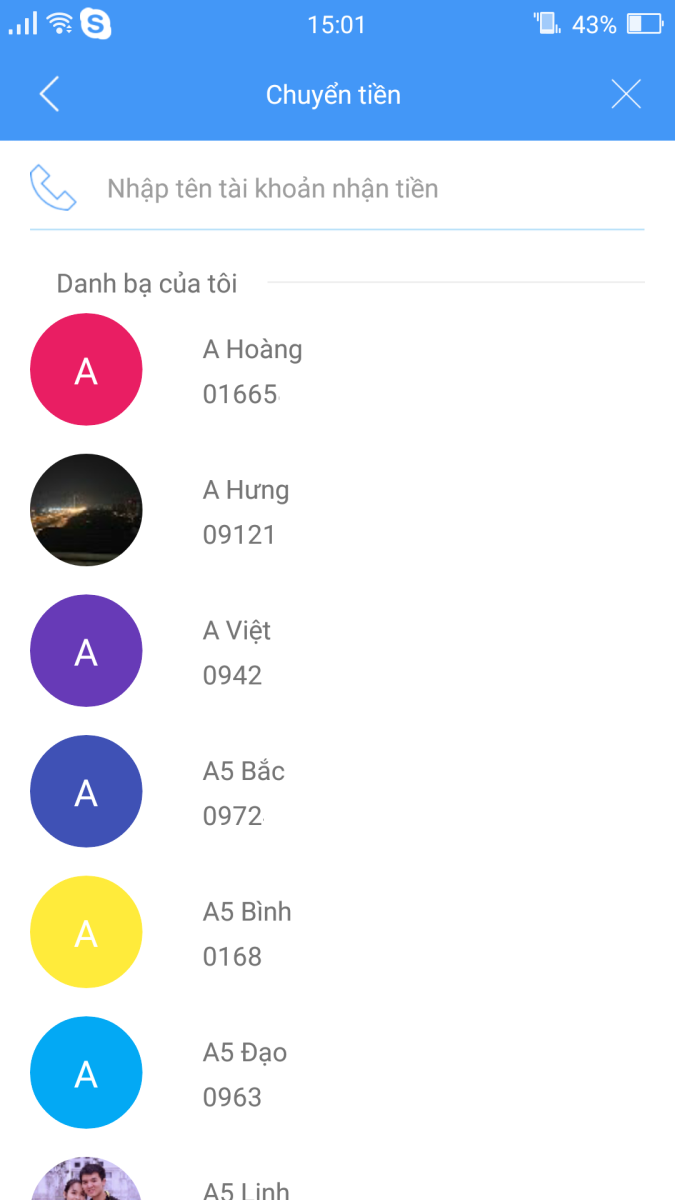Image resolution: width=675 pixels, height=1200 pixels.
Task: Select contact A Hoàng
Action: coord(337,370)
